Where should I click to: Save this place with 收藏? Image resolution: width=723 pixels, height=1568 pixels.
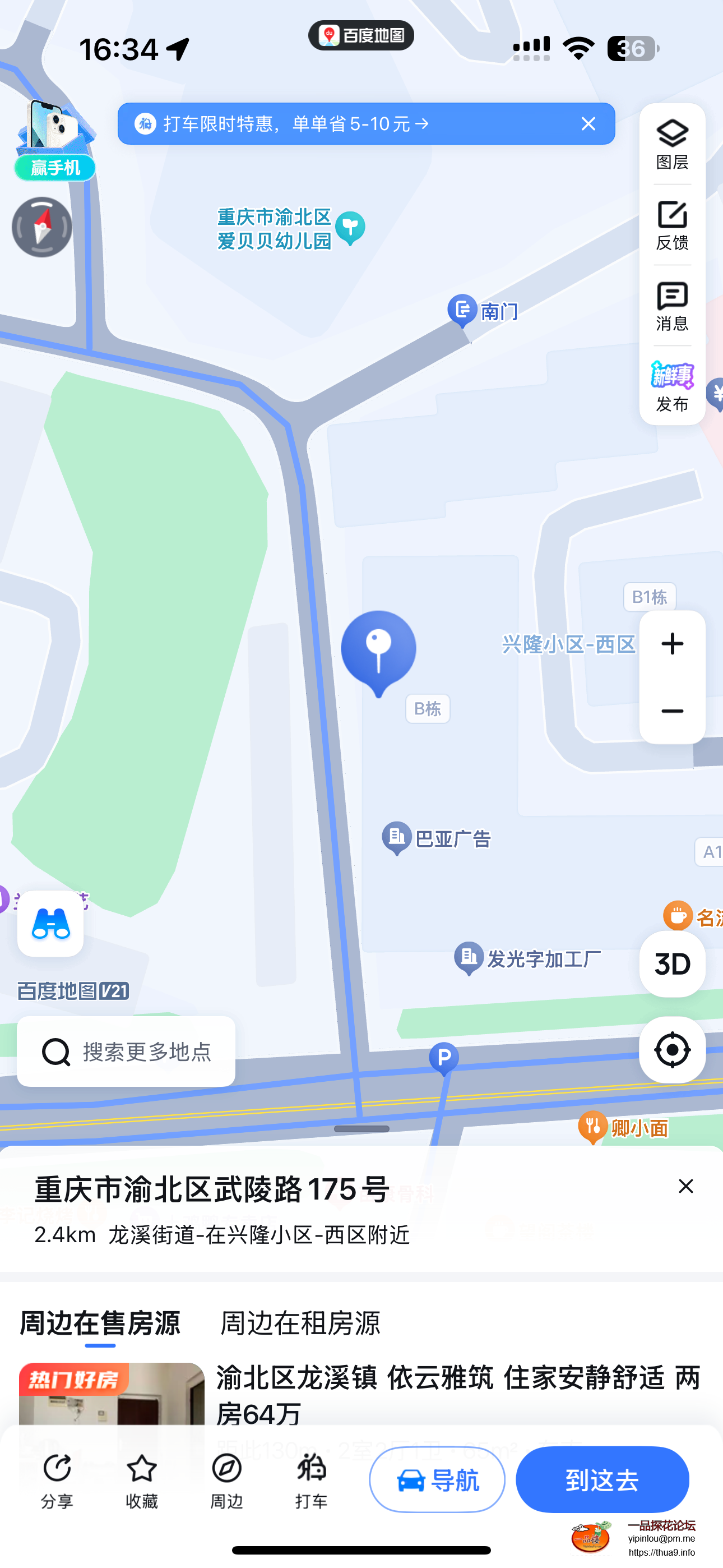[142, 1481]
